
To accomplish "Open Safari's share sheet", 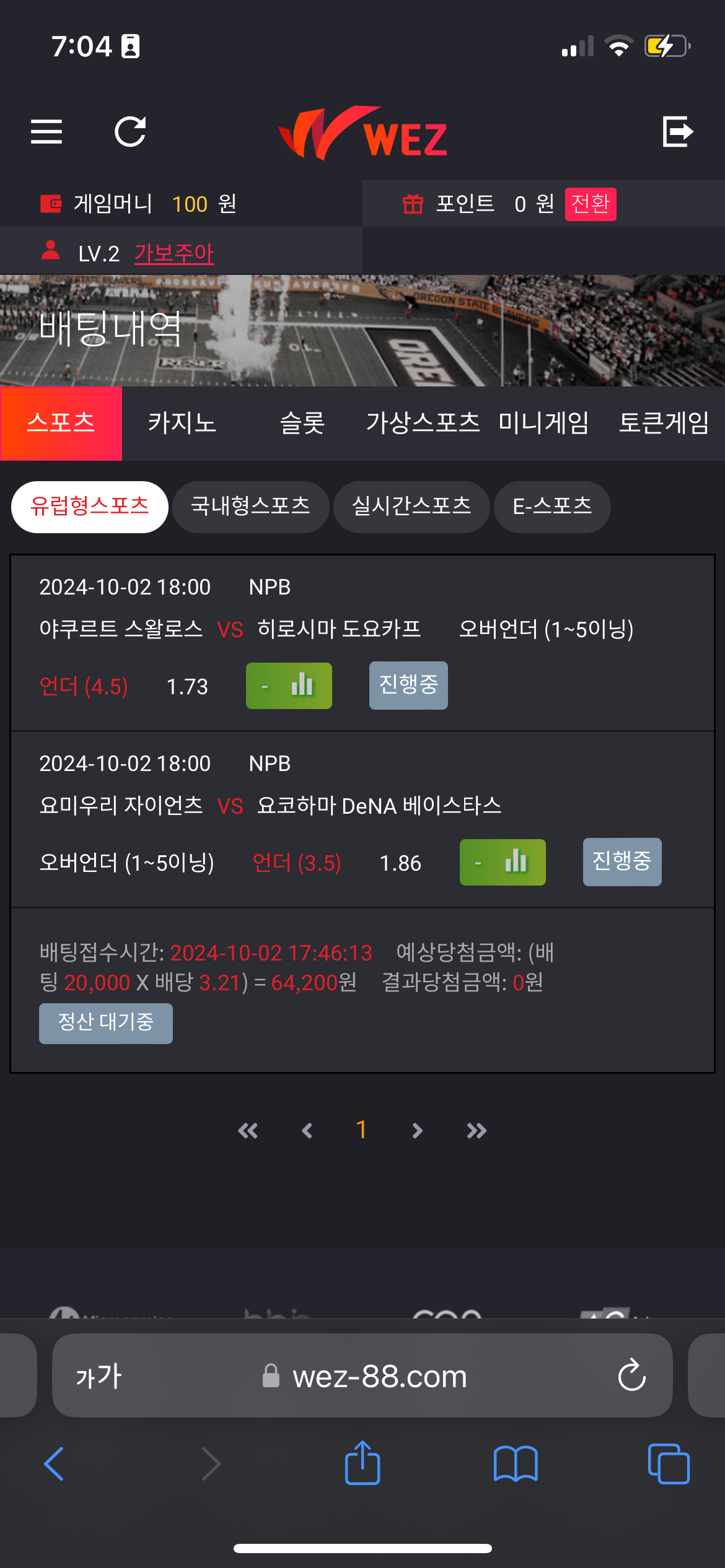I will click(x=362, y=1464).
